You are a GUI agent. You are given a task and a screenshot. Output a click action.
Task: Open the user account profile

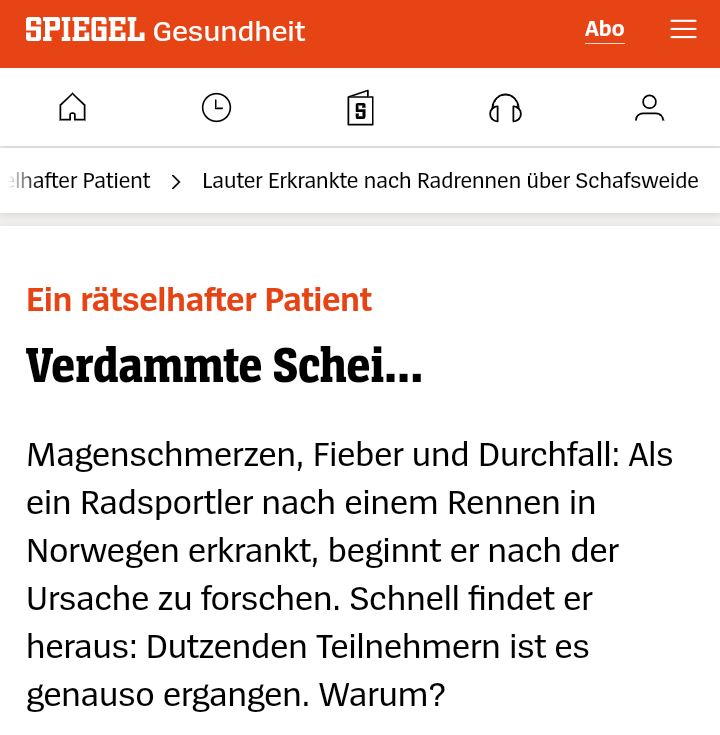click(649, 107)
